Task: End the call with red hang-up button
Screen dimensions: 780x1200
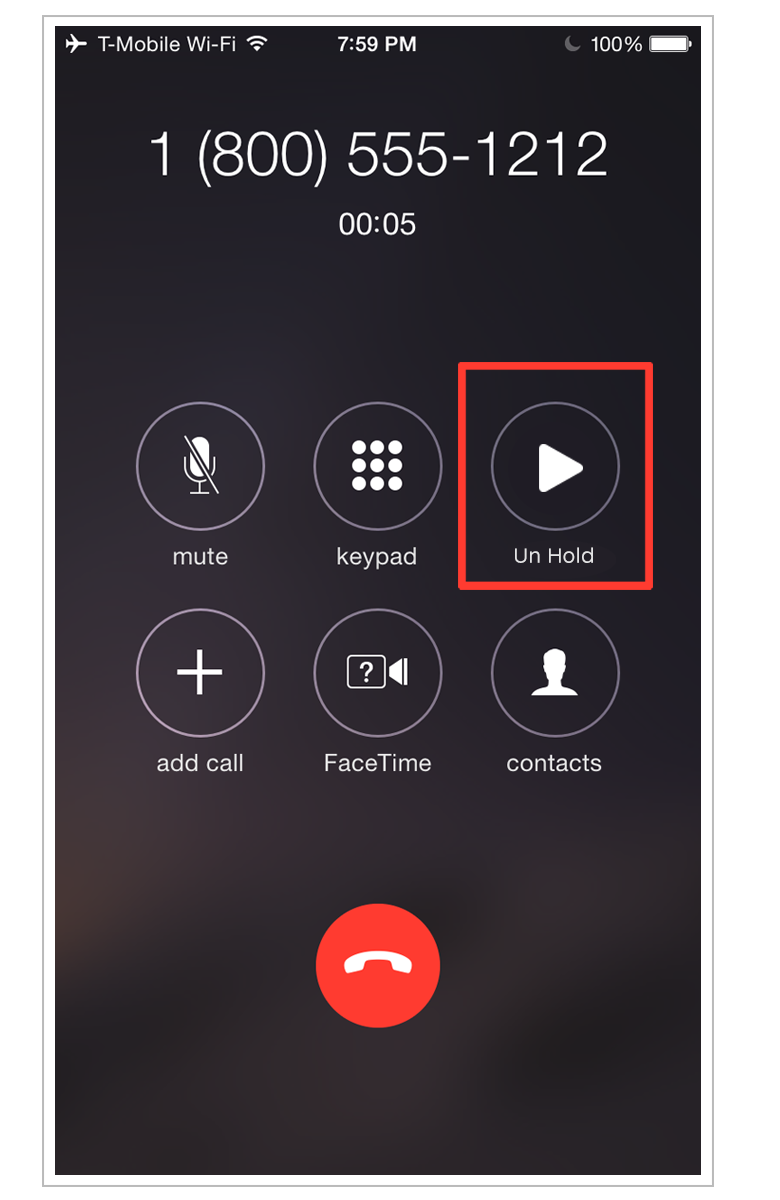Action: (x=378, y=964)
